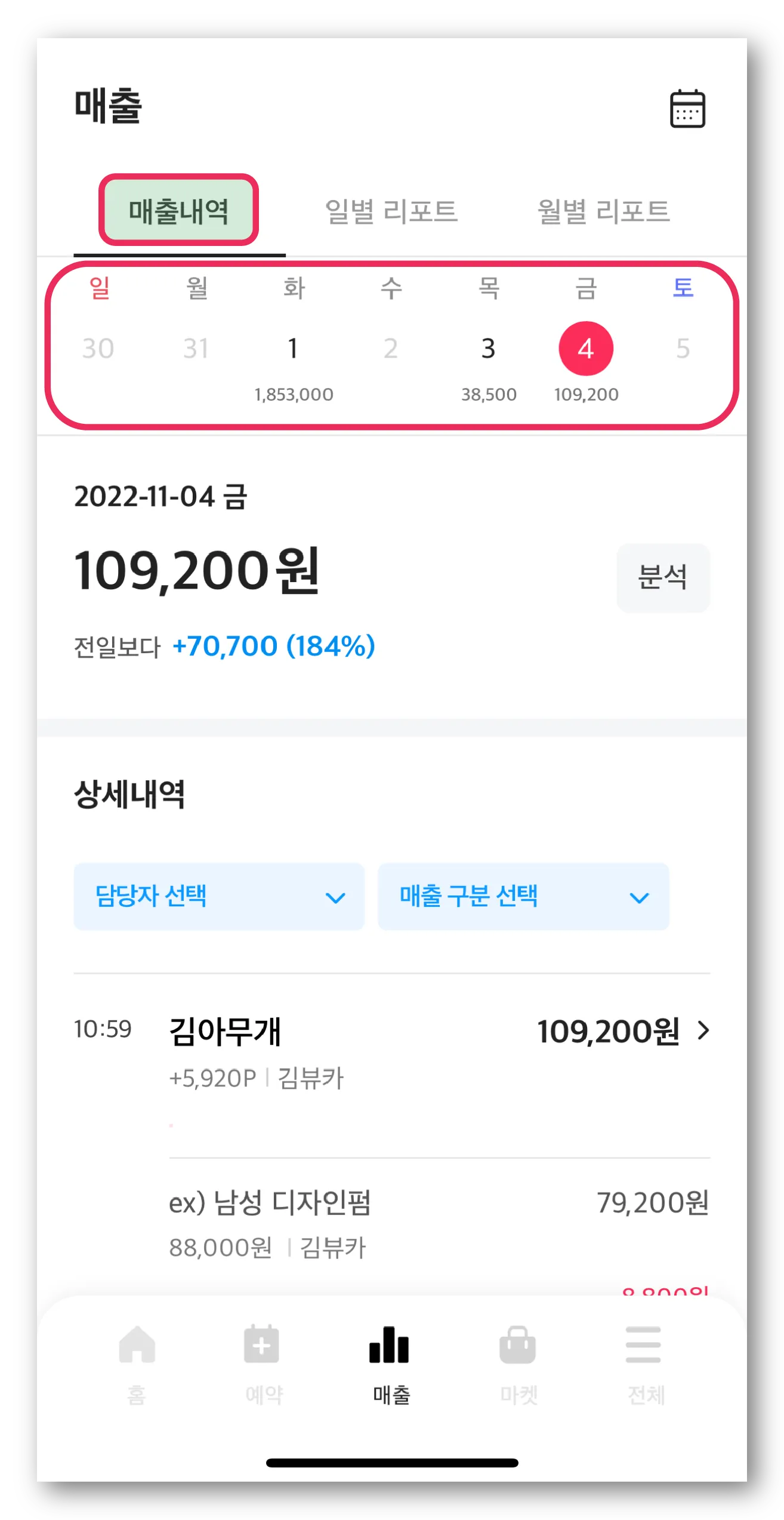This screenshot has width=784, height=1520.
Task: Tap the highlighted date 4
Action: click(x=585, y=349)
